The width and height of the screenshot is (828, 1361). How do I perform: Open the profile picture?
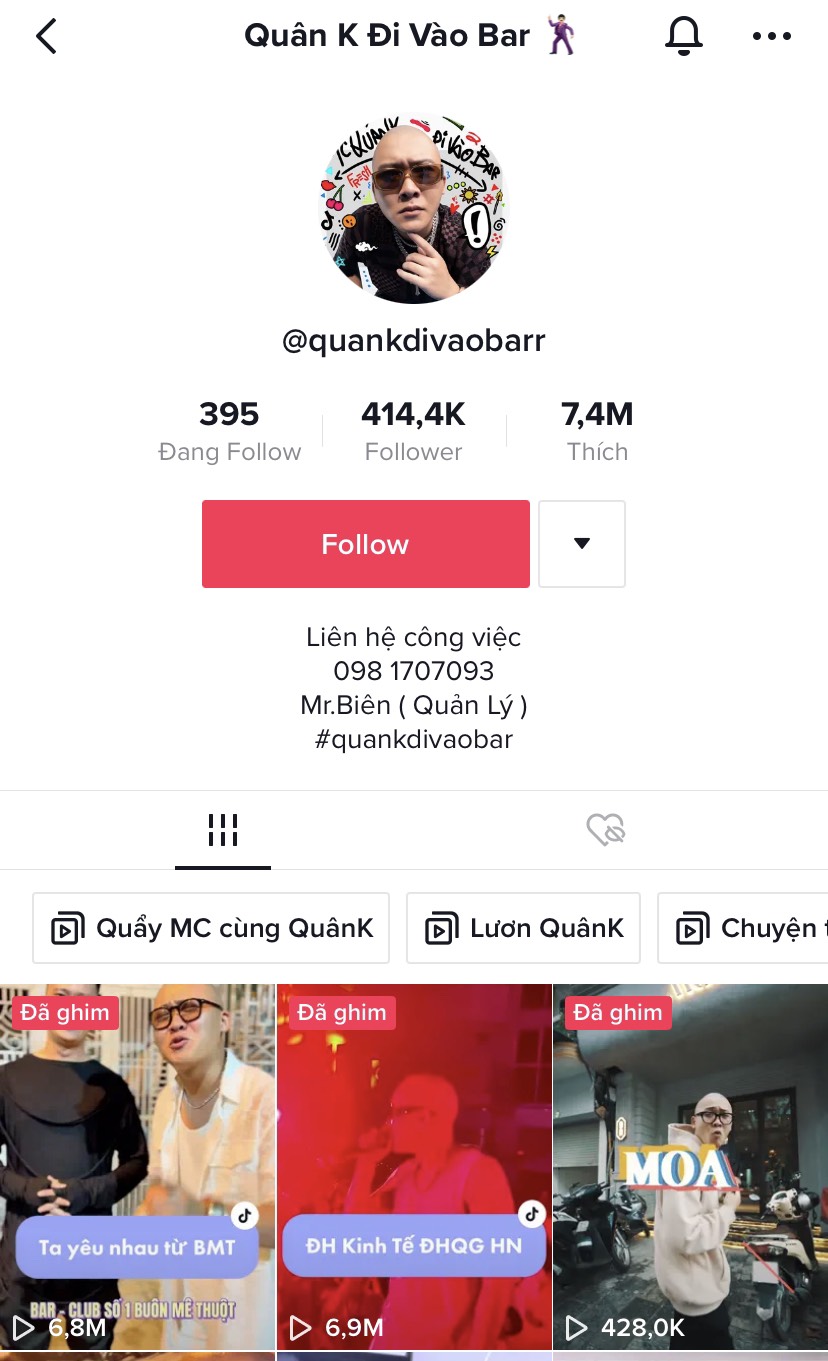click(414, 210)
